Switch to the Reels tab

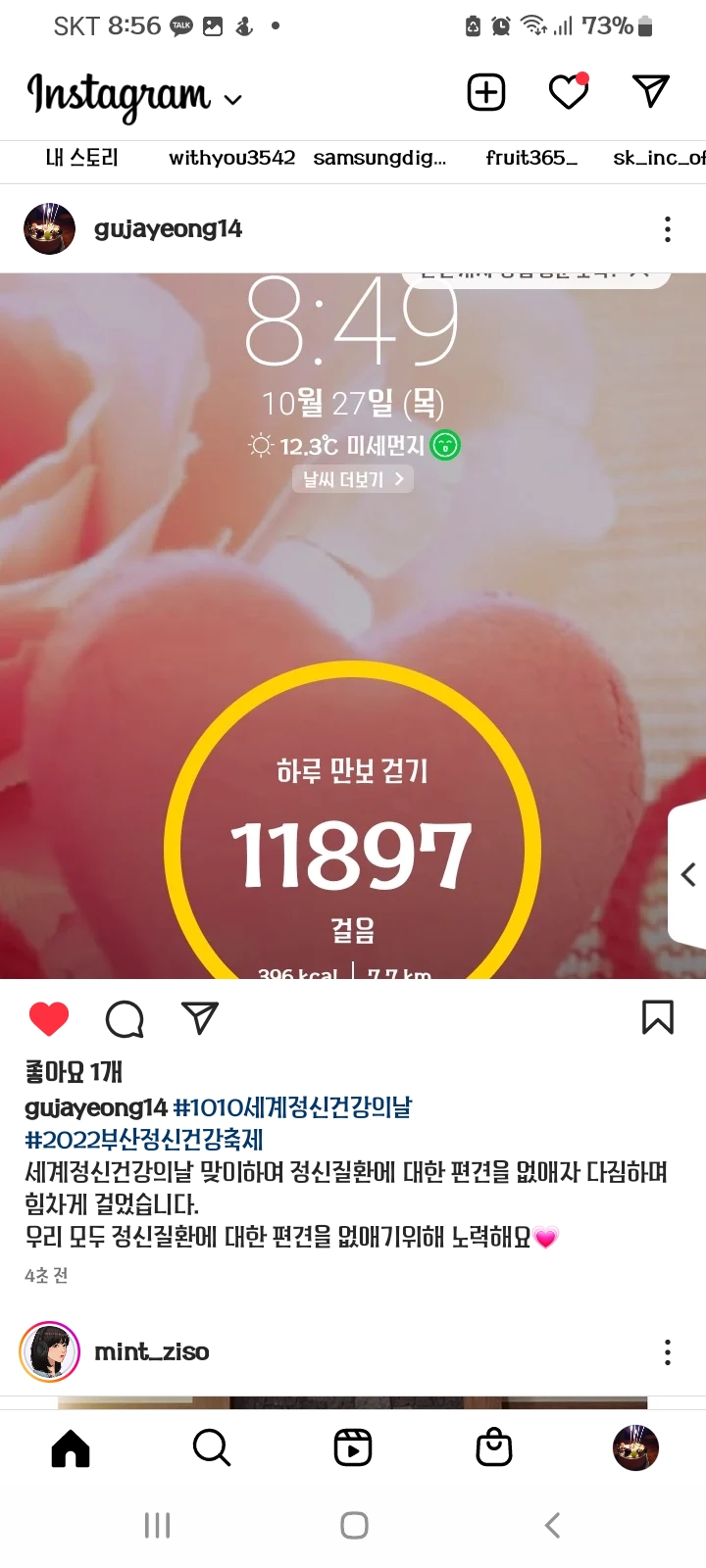tap(352, 1447)
